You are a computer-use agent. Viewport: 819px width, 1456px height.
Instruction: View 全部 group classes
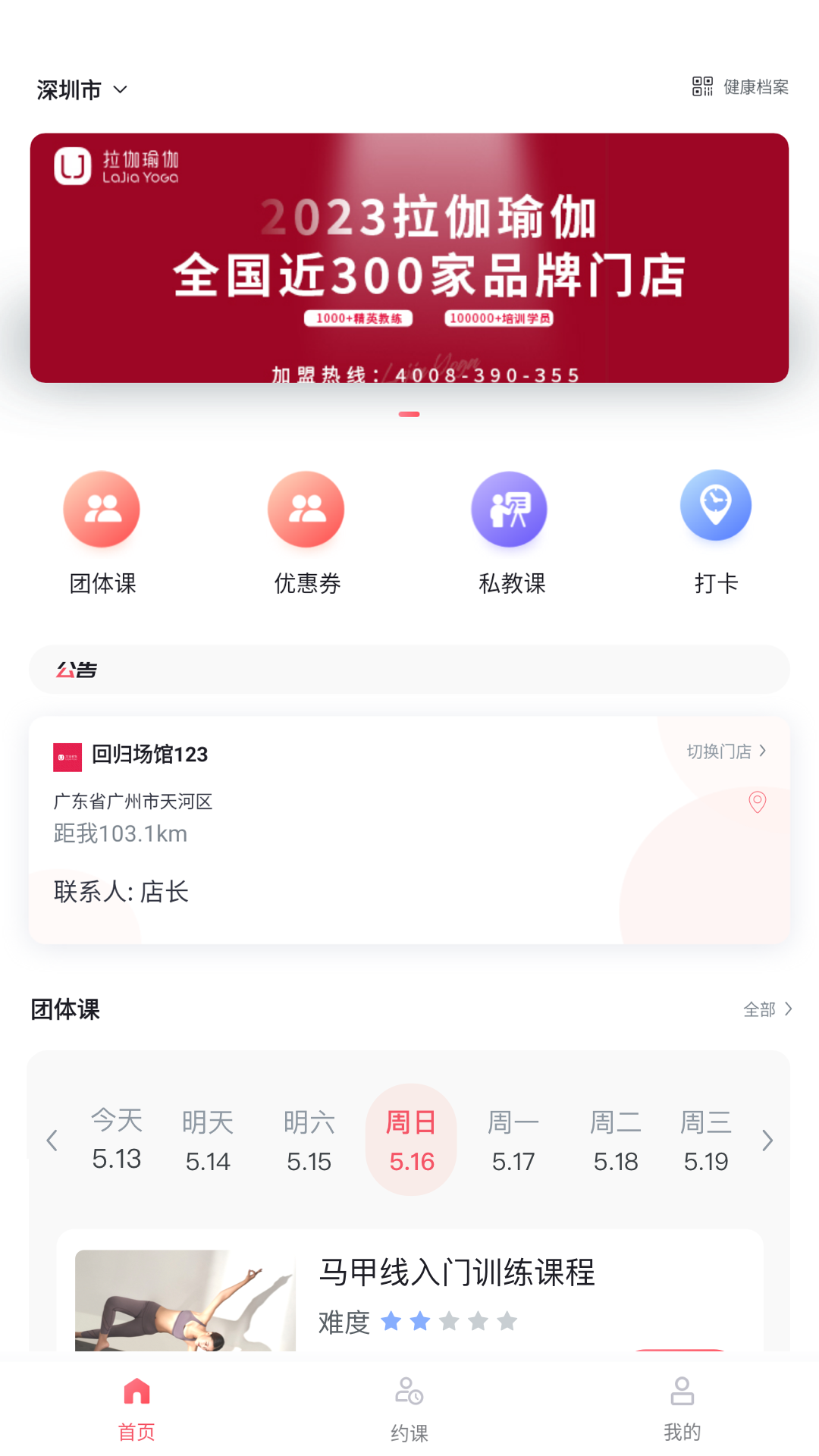767,1009
